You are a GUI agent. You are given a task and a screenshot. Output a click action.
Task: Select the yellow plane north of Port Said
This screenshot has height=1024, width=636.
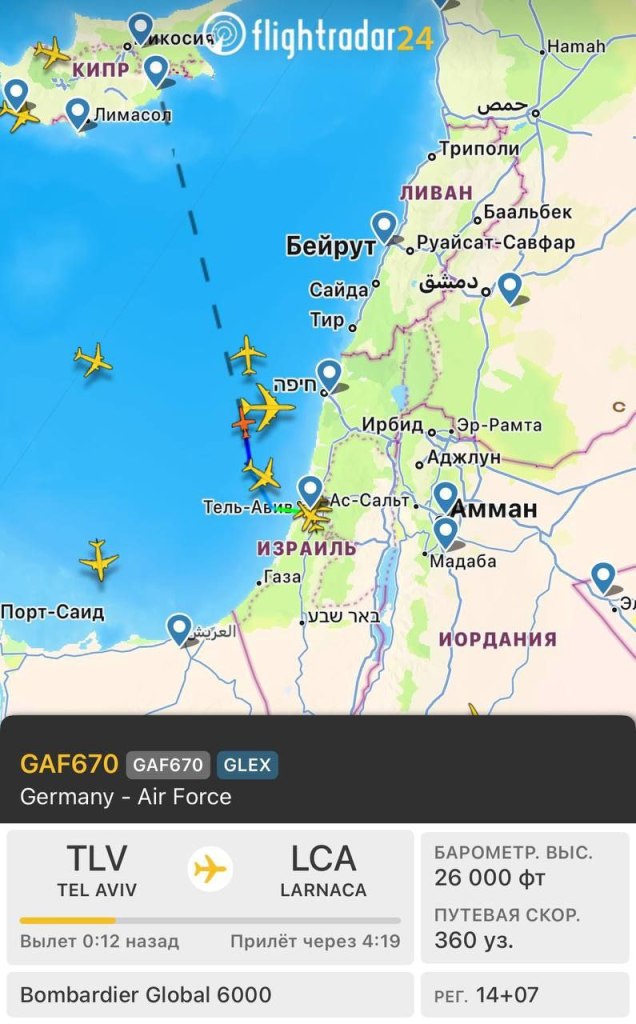pos(98,559)
